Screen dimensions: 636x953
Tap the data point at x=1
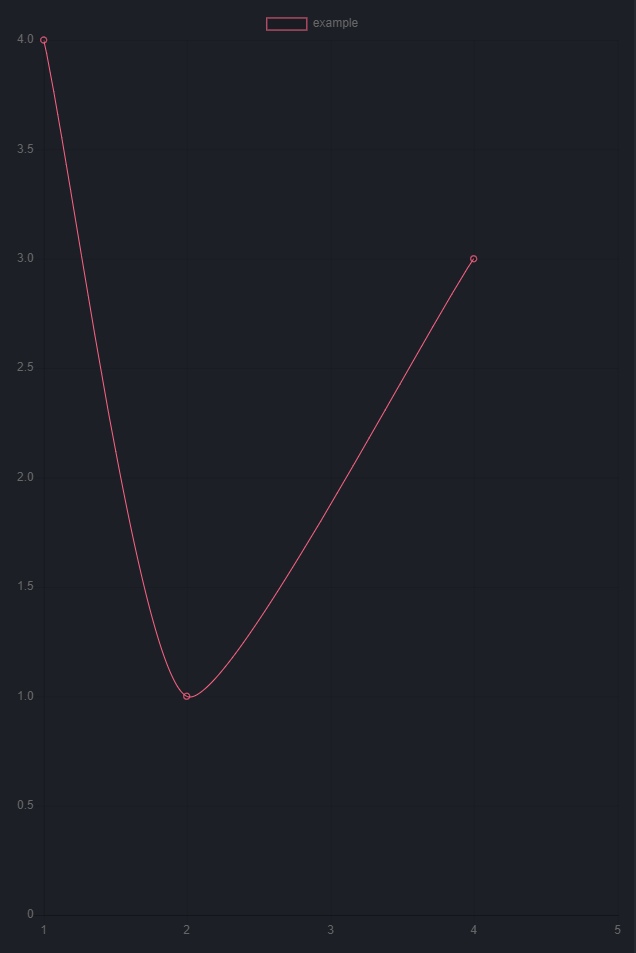(x=43, y=40)
